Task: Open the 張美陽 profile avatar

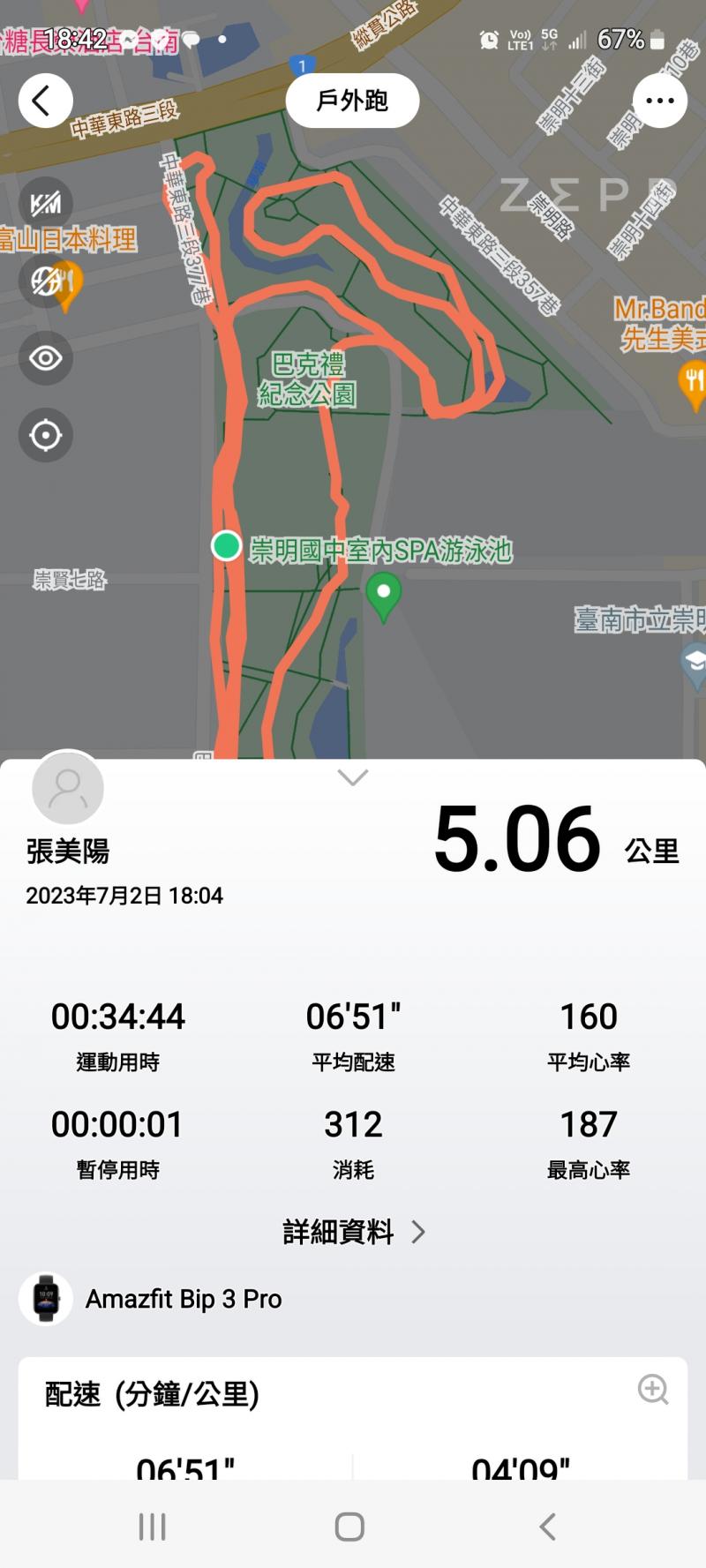Action: (x=68, y=788)
